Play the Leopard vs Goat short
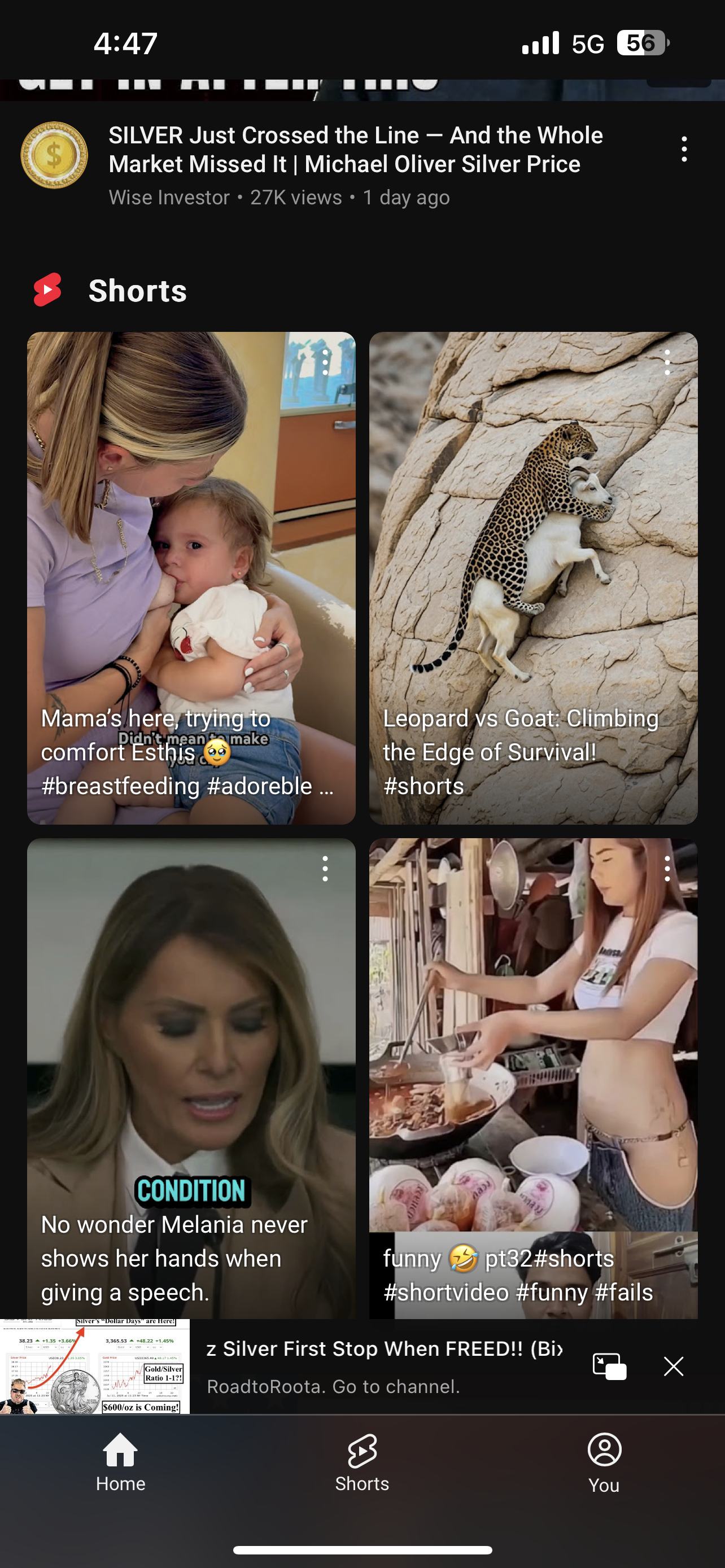This screenshot has width=725, height=1568. click(533, 577)
